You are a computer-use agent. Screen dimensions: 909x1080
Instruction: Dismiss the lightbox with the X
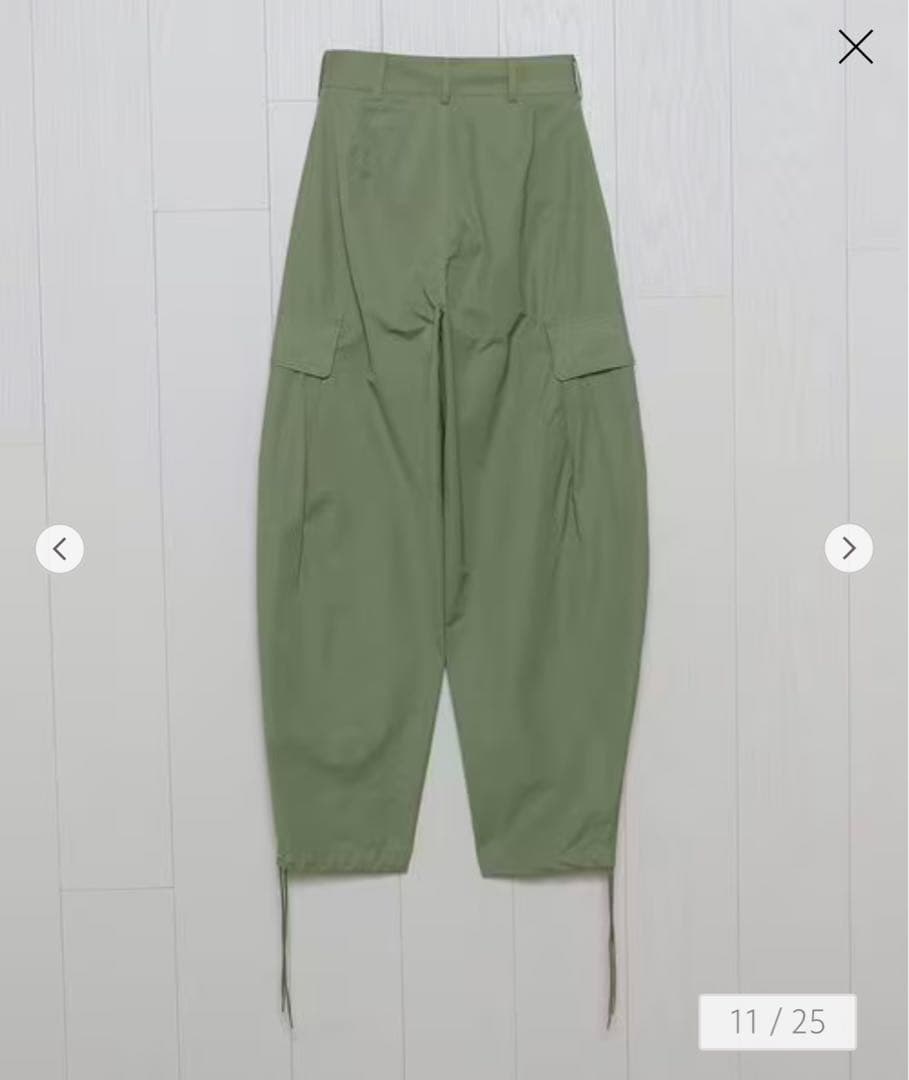[855, 48]
